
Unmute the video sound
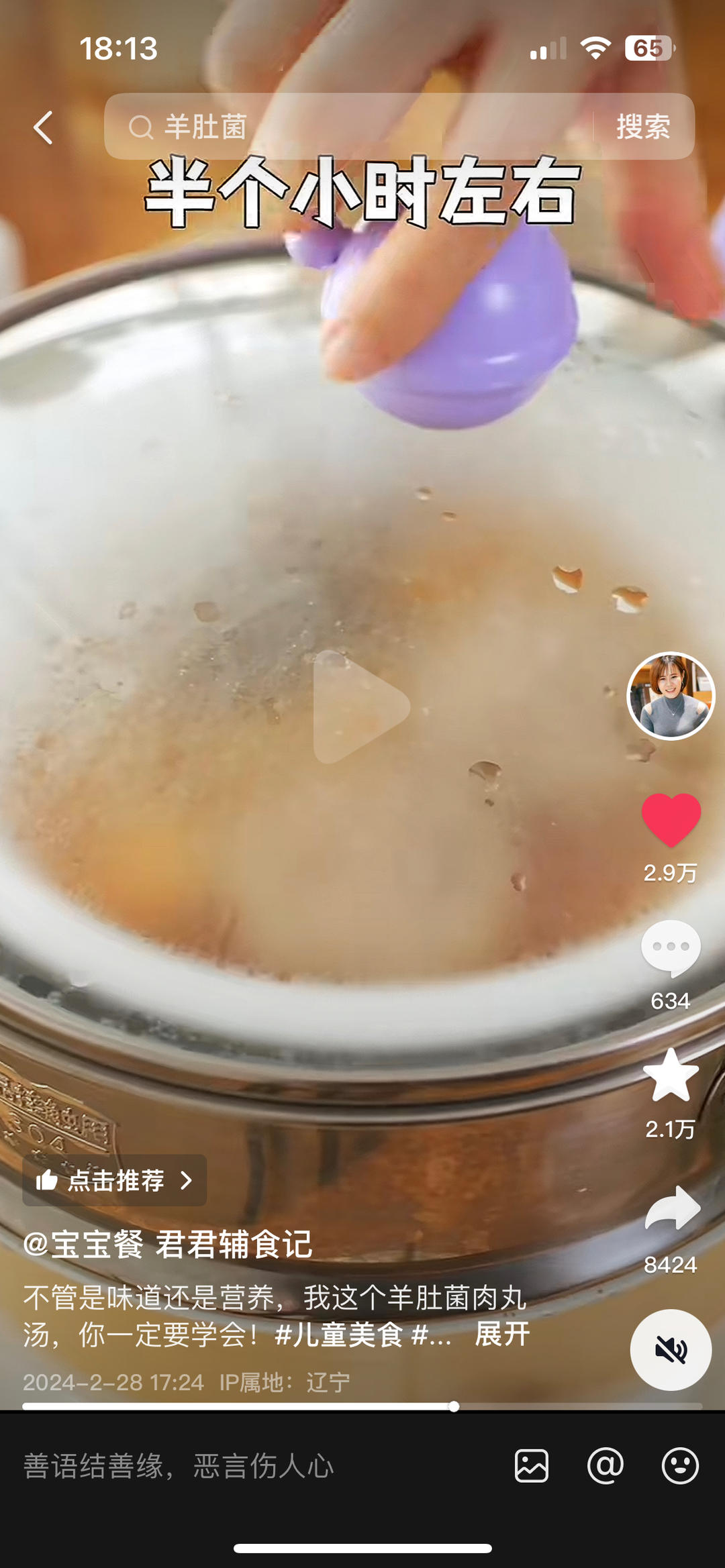[x=671, y=1349]
